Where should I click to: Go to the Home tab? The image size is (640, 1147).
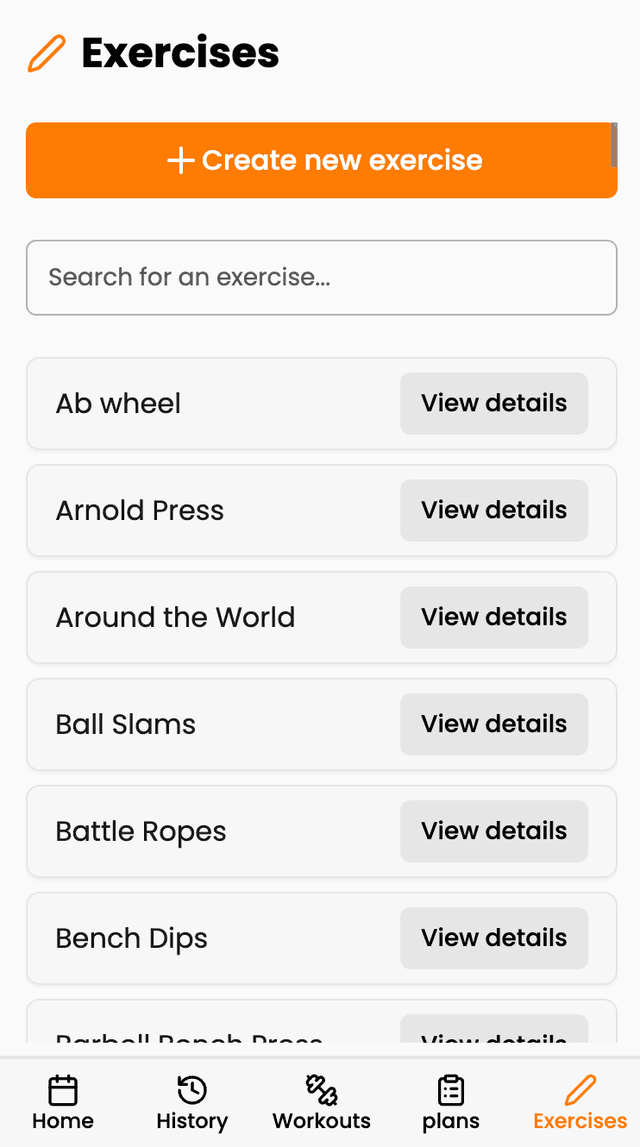(63, 1103)
